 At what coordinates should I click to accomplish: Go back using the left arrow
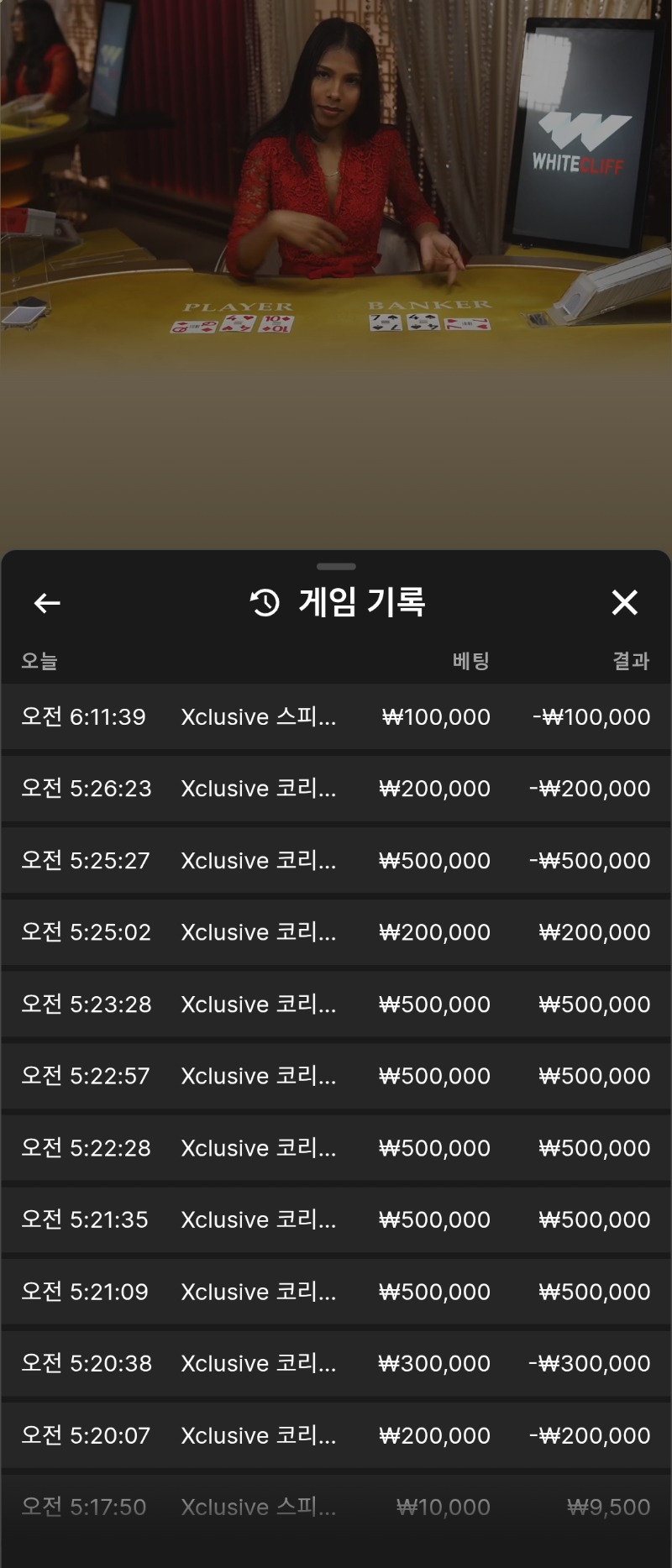pos(47,602)
